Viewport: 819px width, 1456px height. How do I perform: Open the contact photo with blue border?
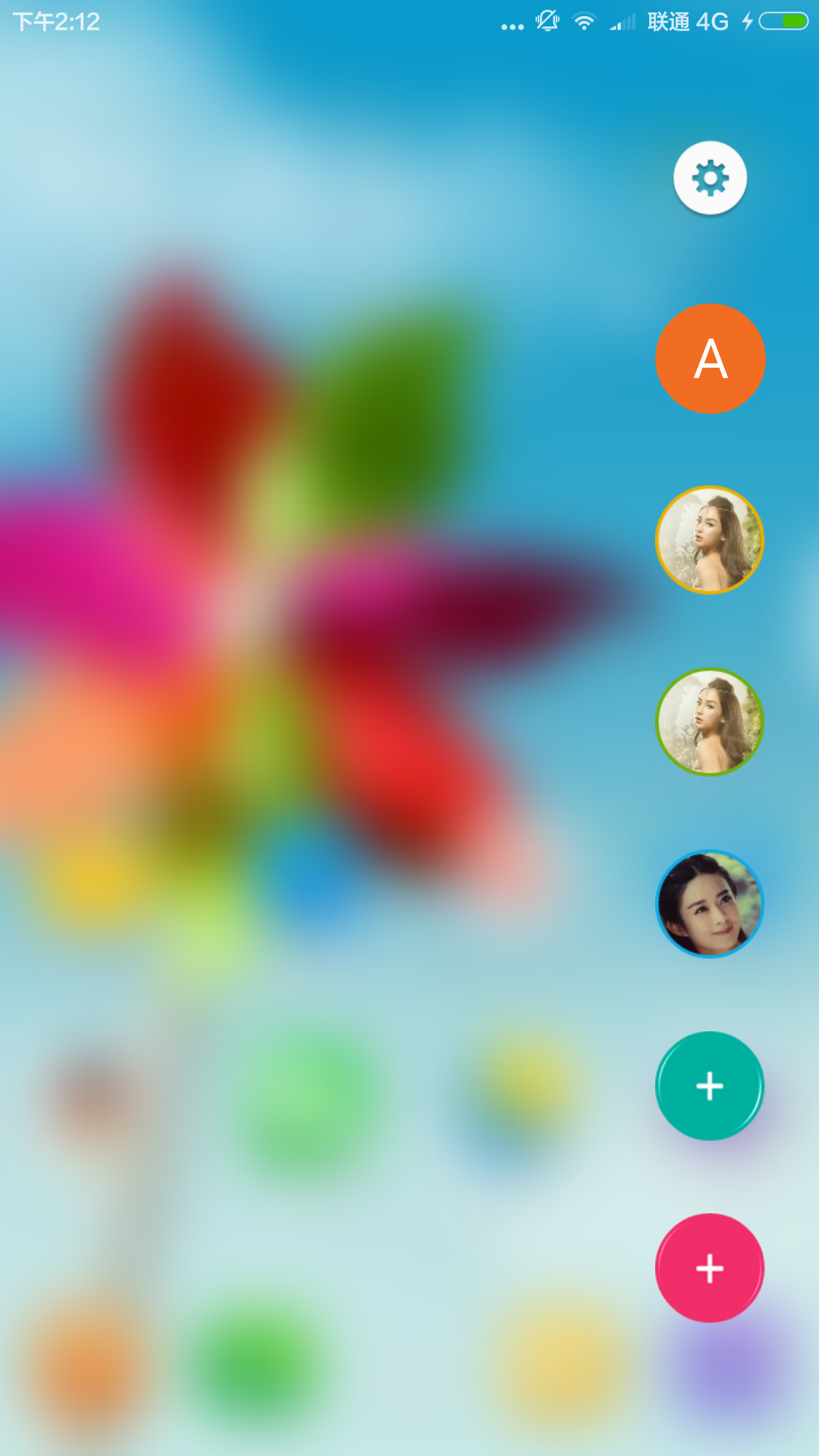[x=710, y=904]
